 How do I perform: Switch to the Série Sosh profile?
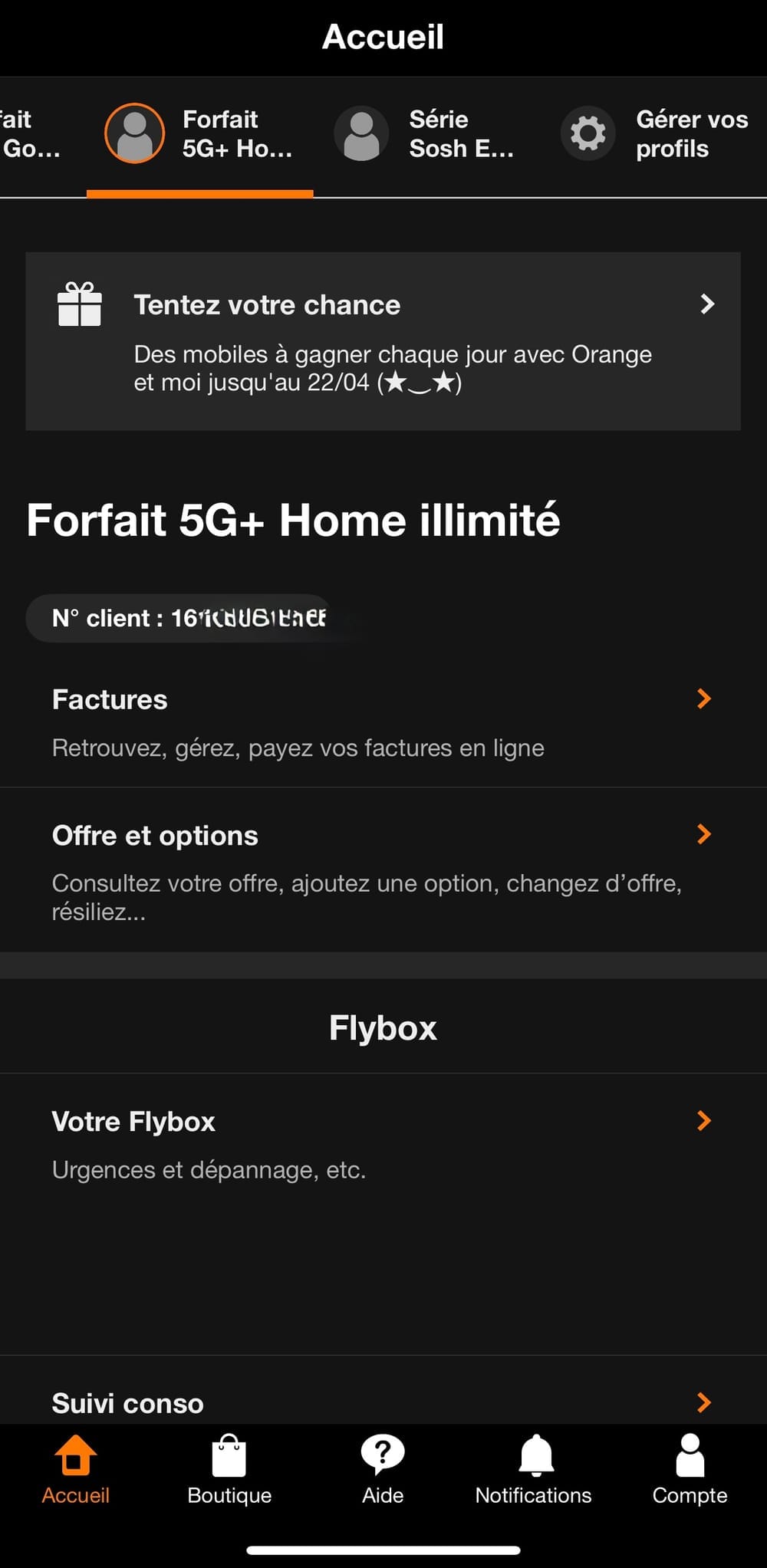(x=426, y=134)
